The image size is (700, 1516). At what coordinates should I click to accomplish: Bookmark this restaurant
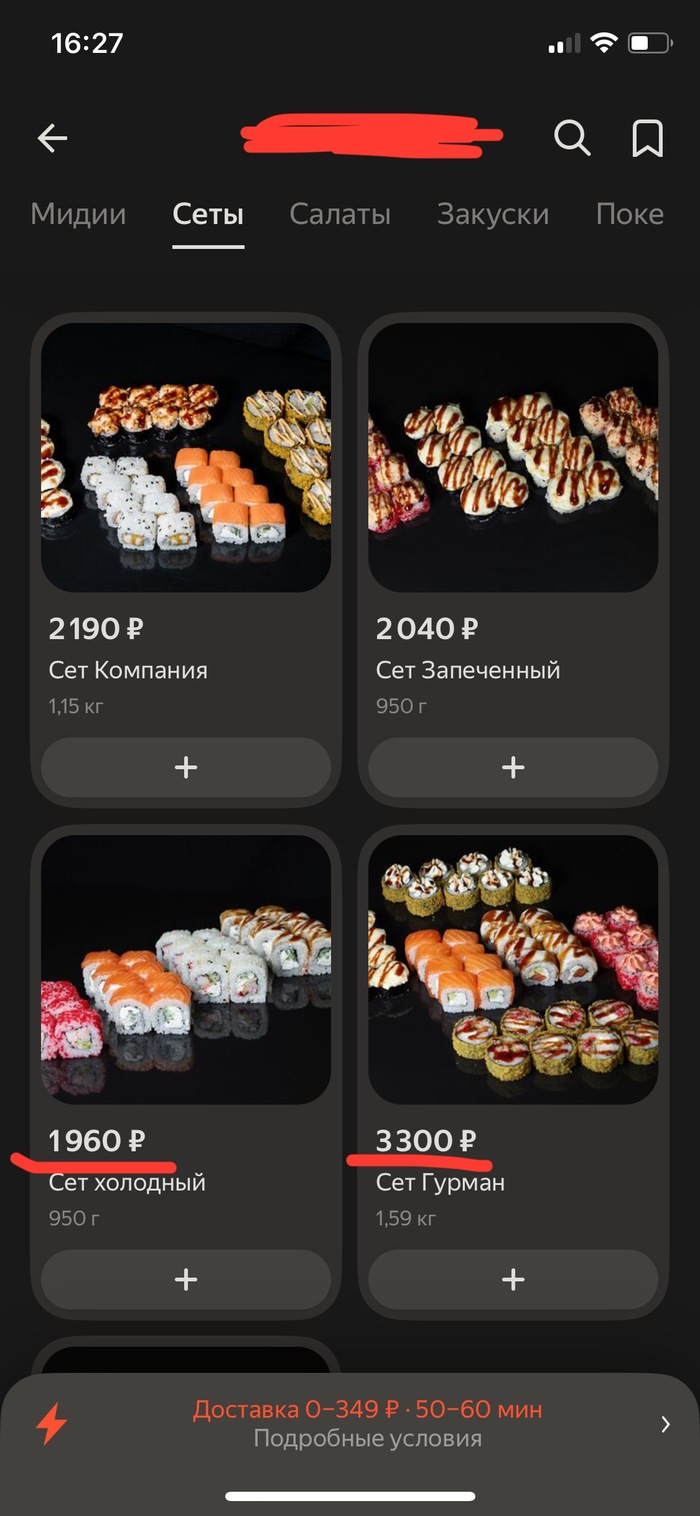coord(647,138)
